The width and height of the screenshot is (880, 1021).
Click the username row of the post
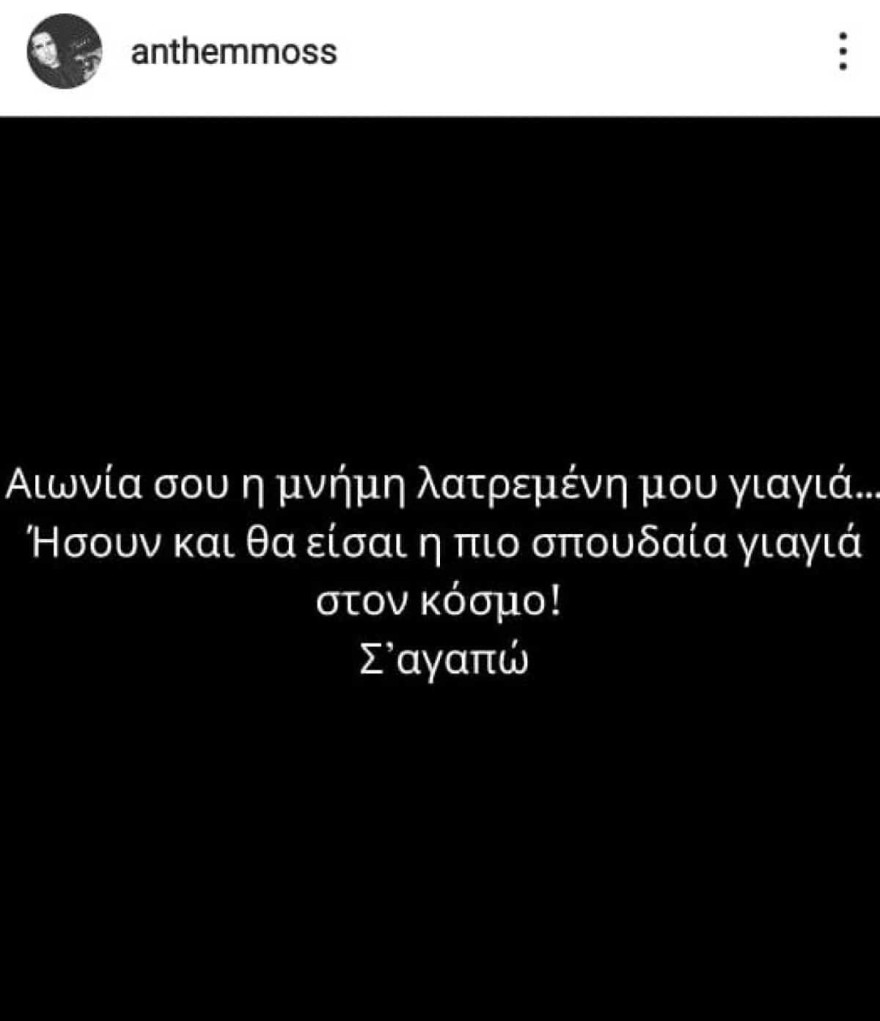[440, 52]
